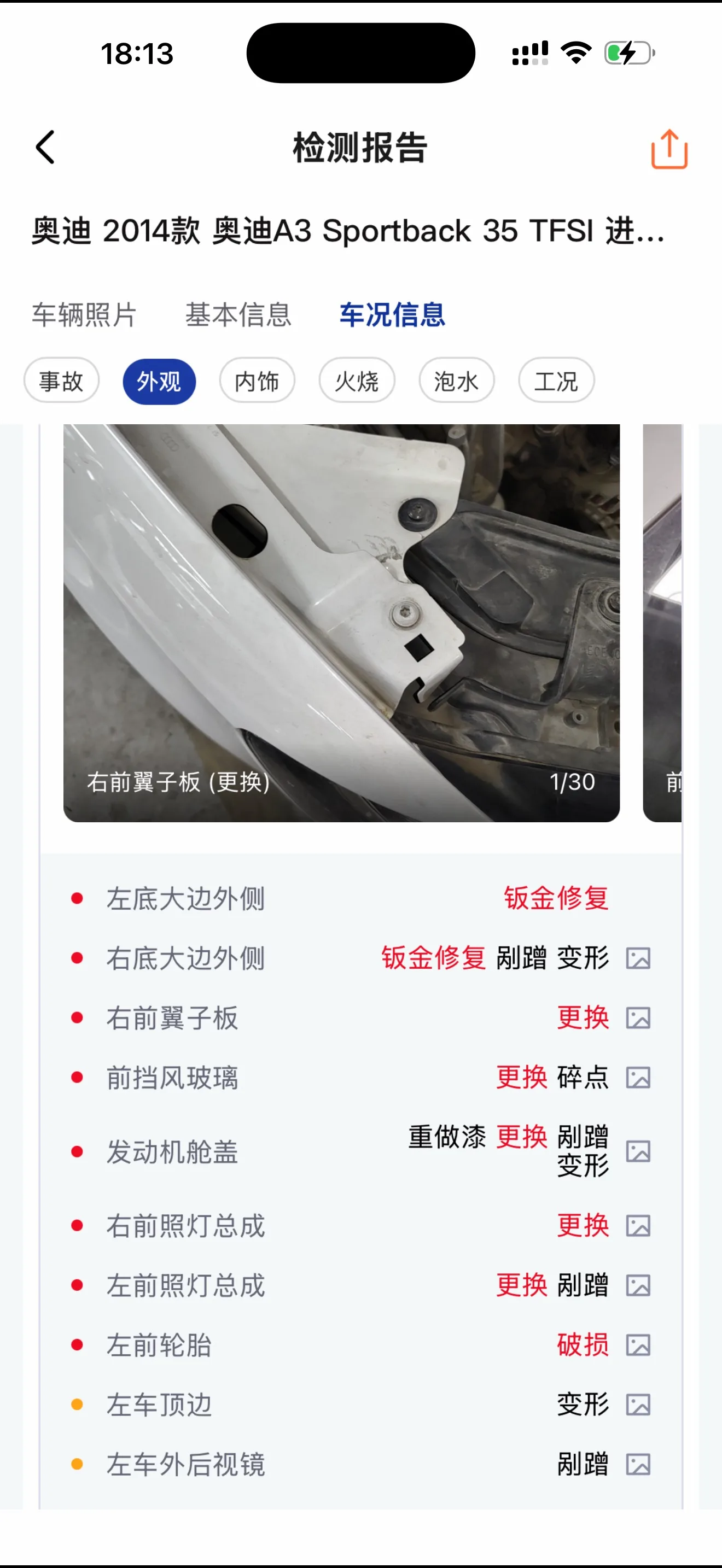View image for 左车外后视镜
The image size is (722, 1568).
[638, 1465]
